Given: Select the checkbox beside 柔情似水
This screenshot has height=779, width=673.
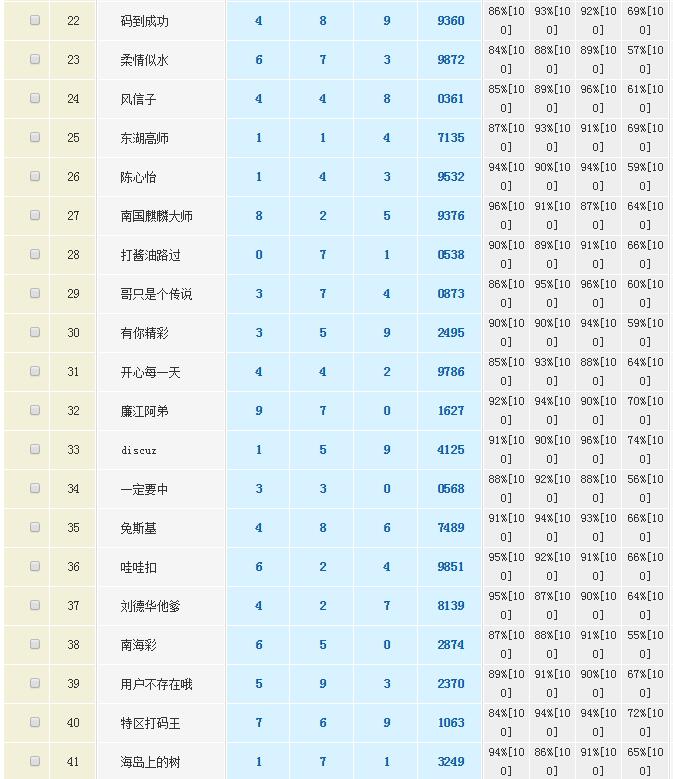Looking at the screenshot, I should [x=35, y=59].
